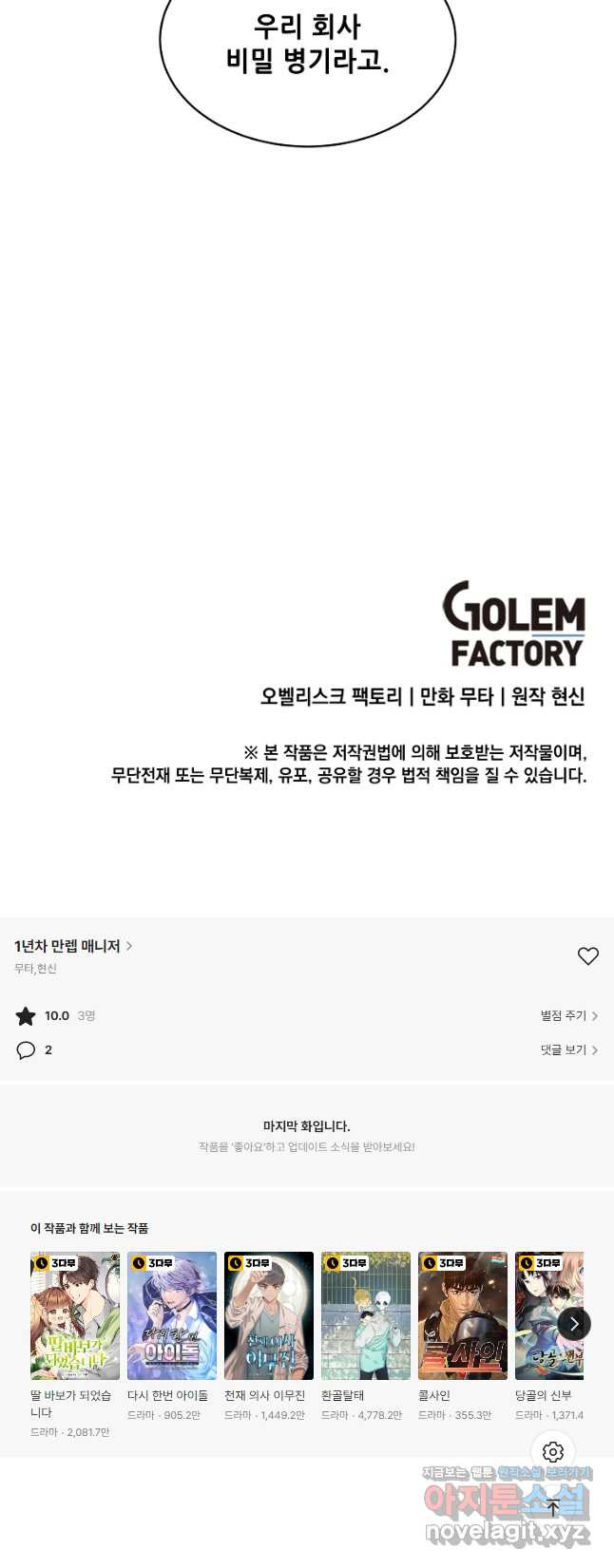Open the 천재 의사 이무진 webtoon
This screenshot has width=614, height=1568.
(x=269, y=1315)
